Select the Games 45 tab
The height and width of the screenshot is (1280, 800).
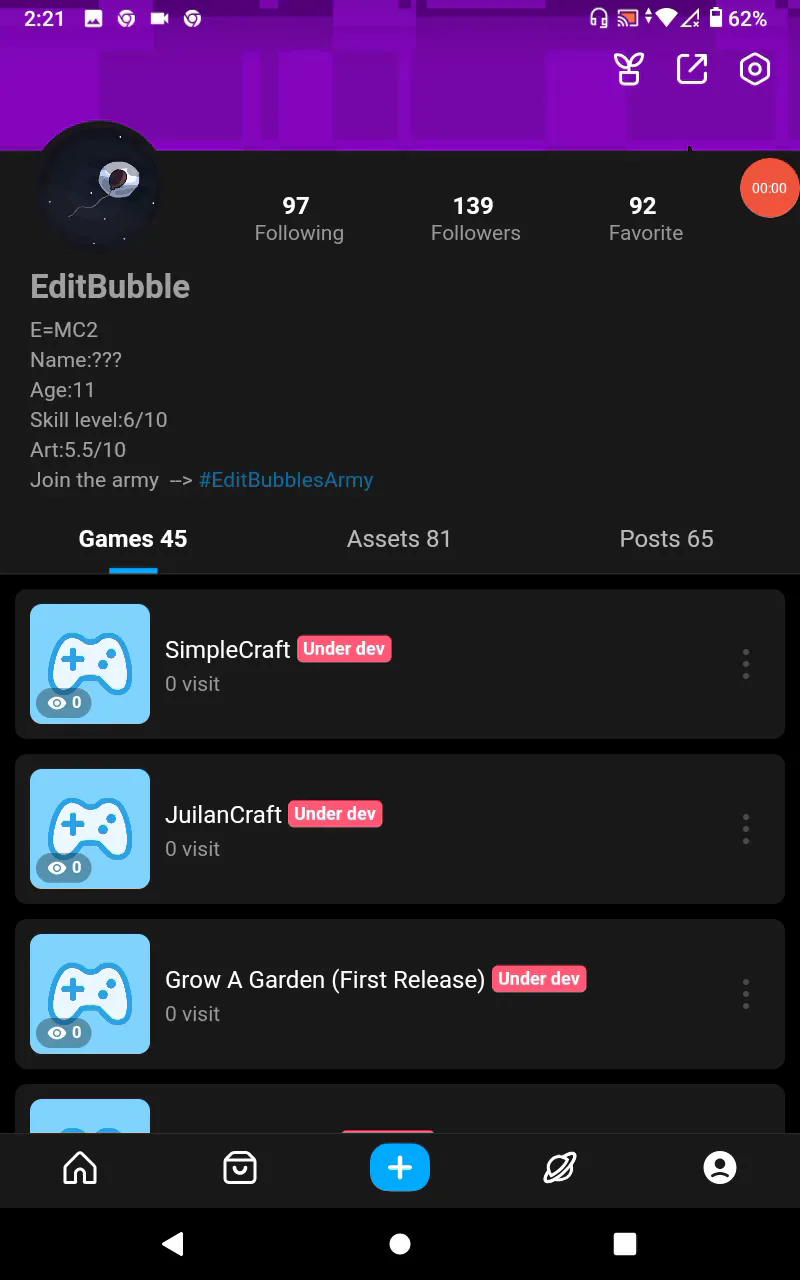click(x=133, y=539)
